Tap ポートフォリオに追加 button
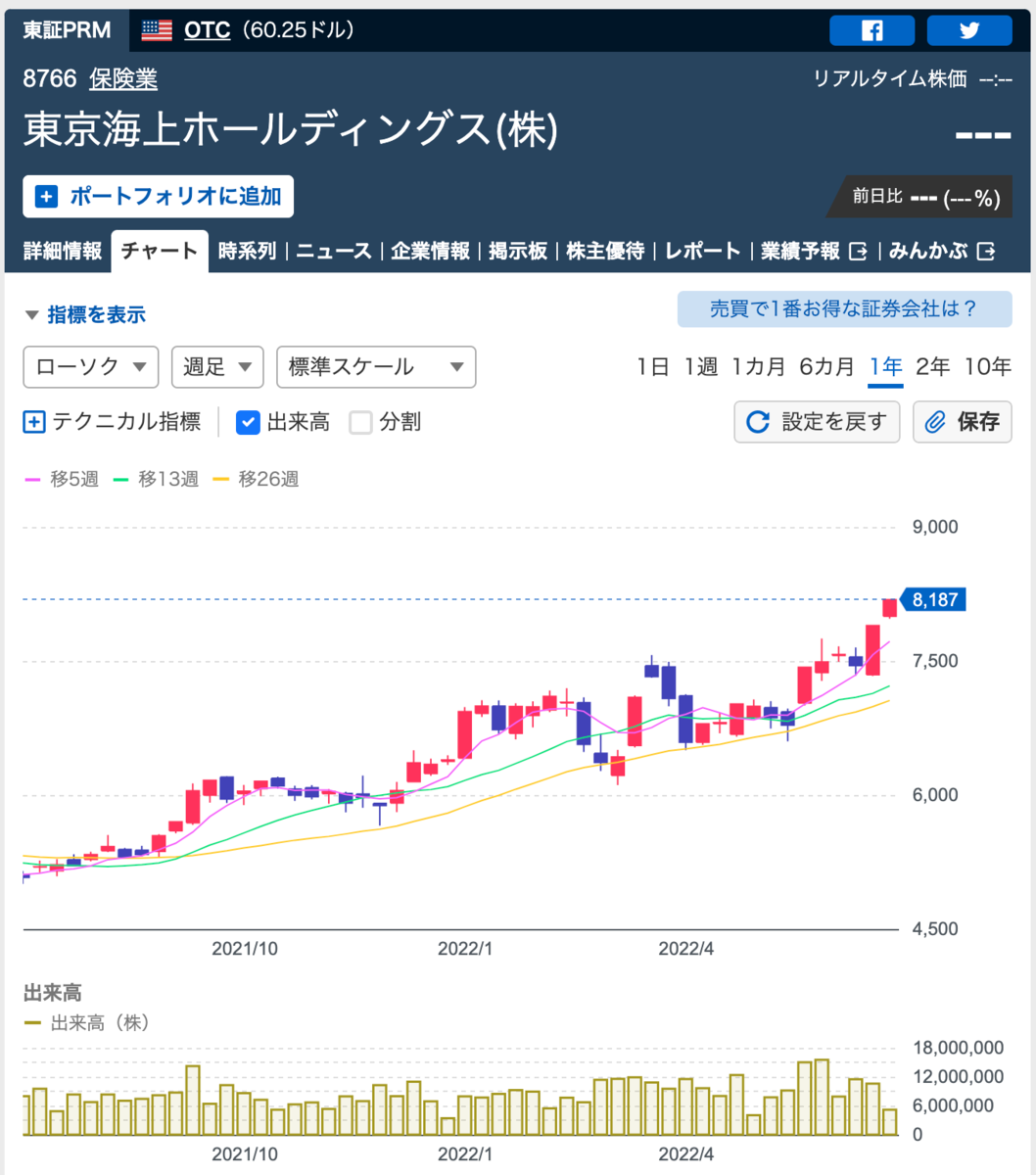The width and height of the screenshot is (1036, 1175). pos(159,197)
